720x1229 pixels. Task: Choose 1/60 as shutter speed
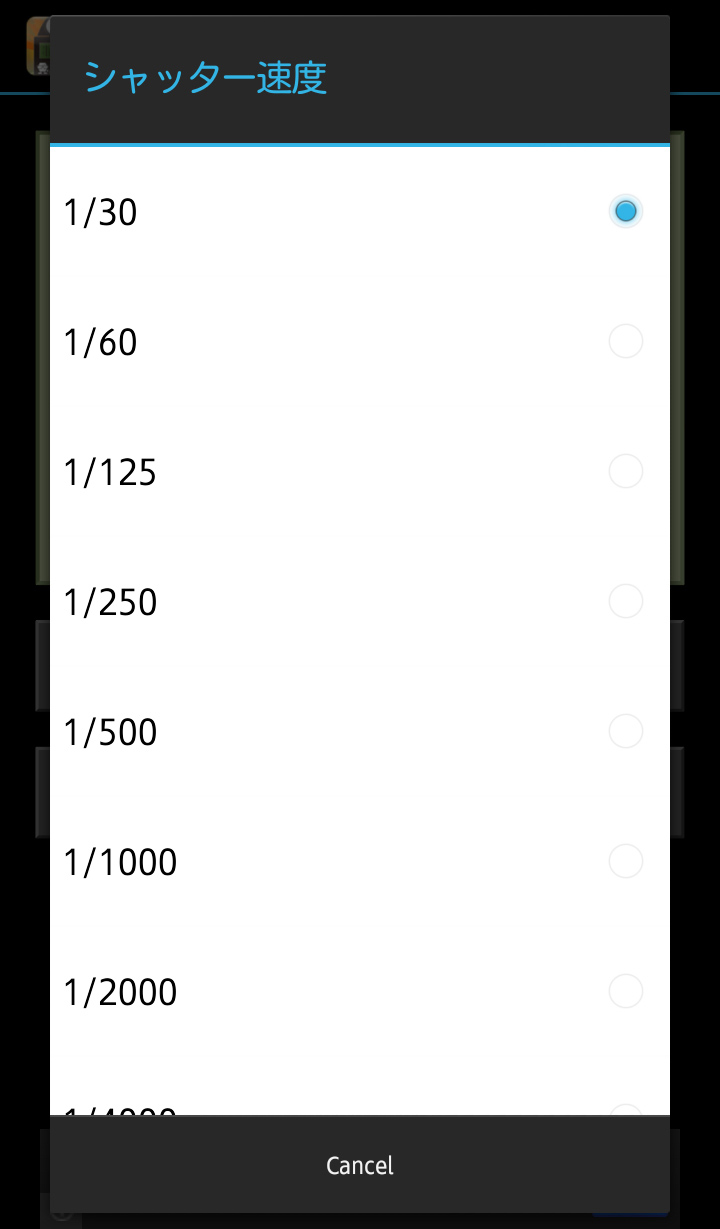pos(360,342)
